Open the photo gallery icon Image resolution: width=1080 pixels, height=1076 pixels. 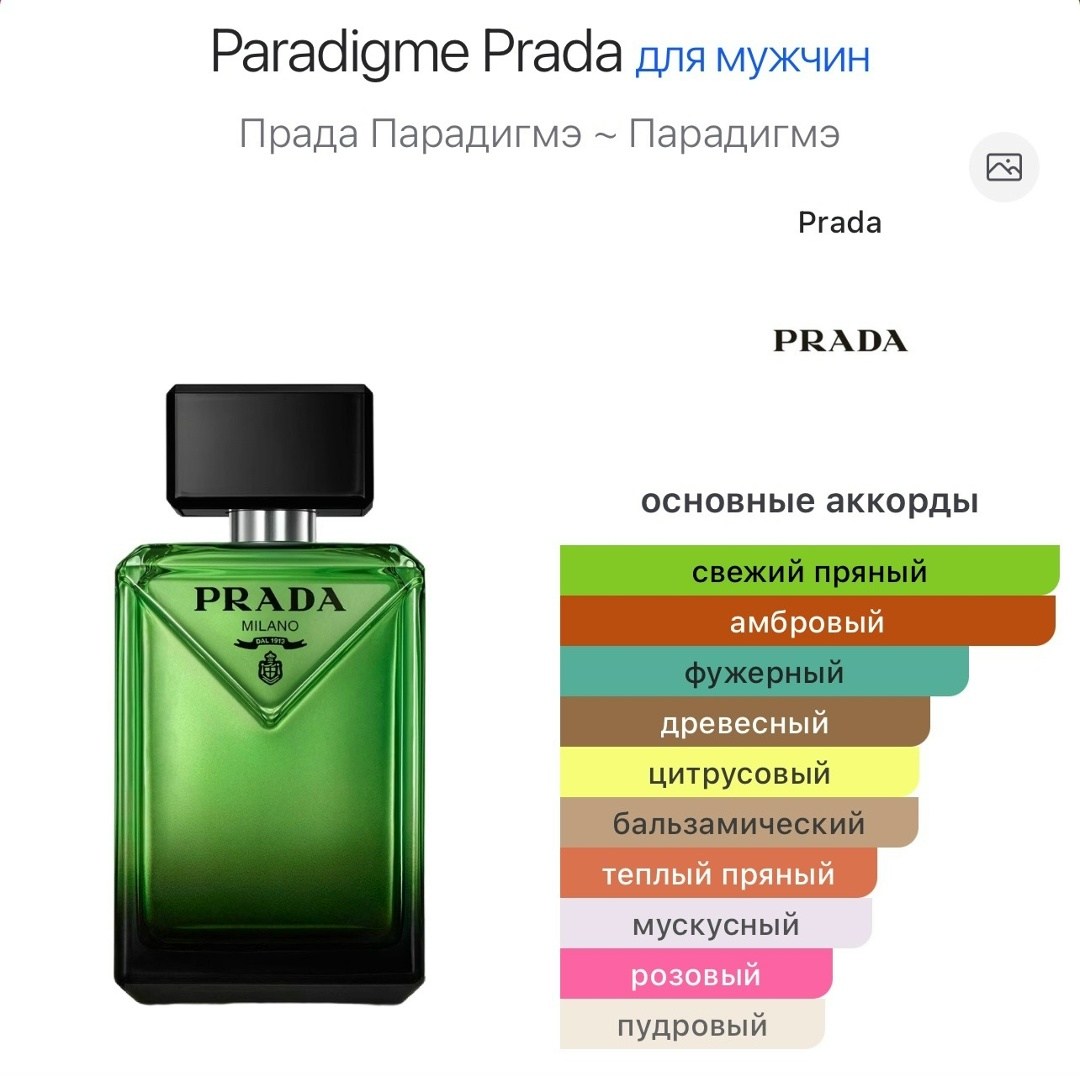(1004, 167)
